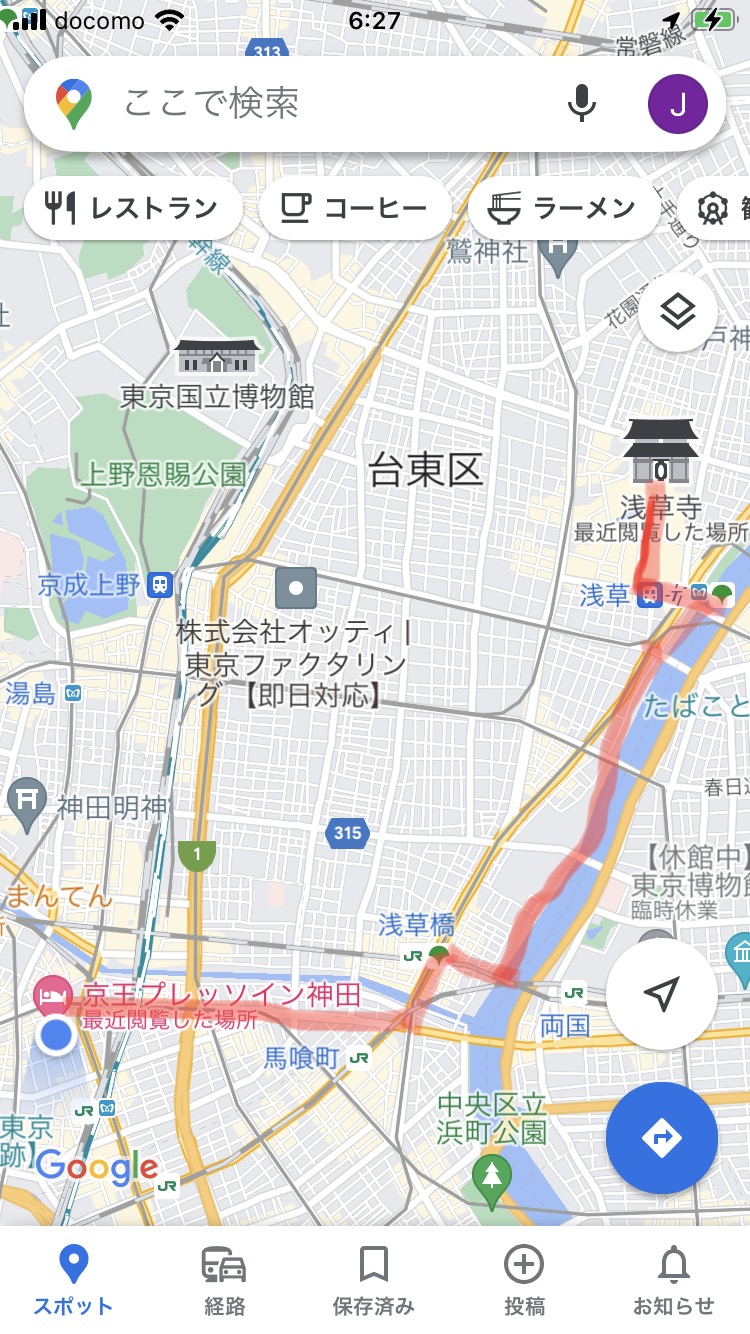Select the コーヒー chip
The image size is (750, 1334).
pyautogui.click(x=355, y=208)
